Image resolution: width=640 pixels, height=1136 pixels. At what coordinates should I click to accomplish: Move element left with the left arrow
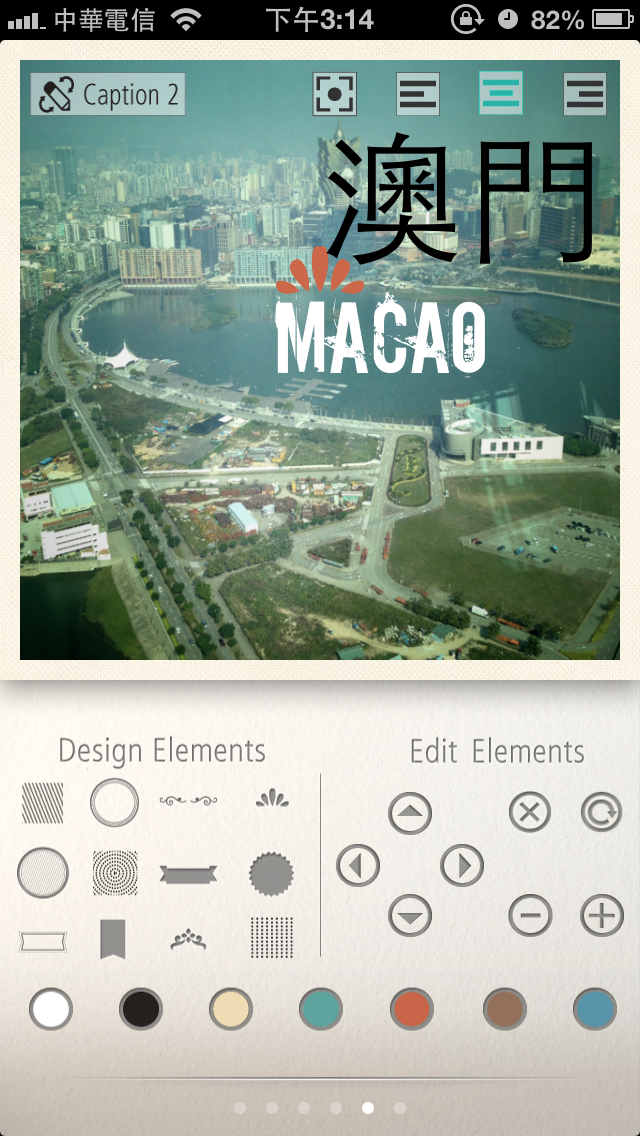tap(358, 865)
